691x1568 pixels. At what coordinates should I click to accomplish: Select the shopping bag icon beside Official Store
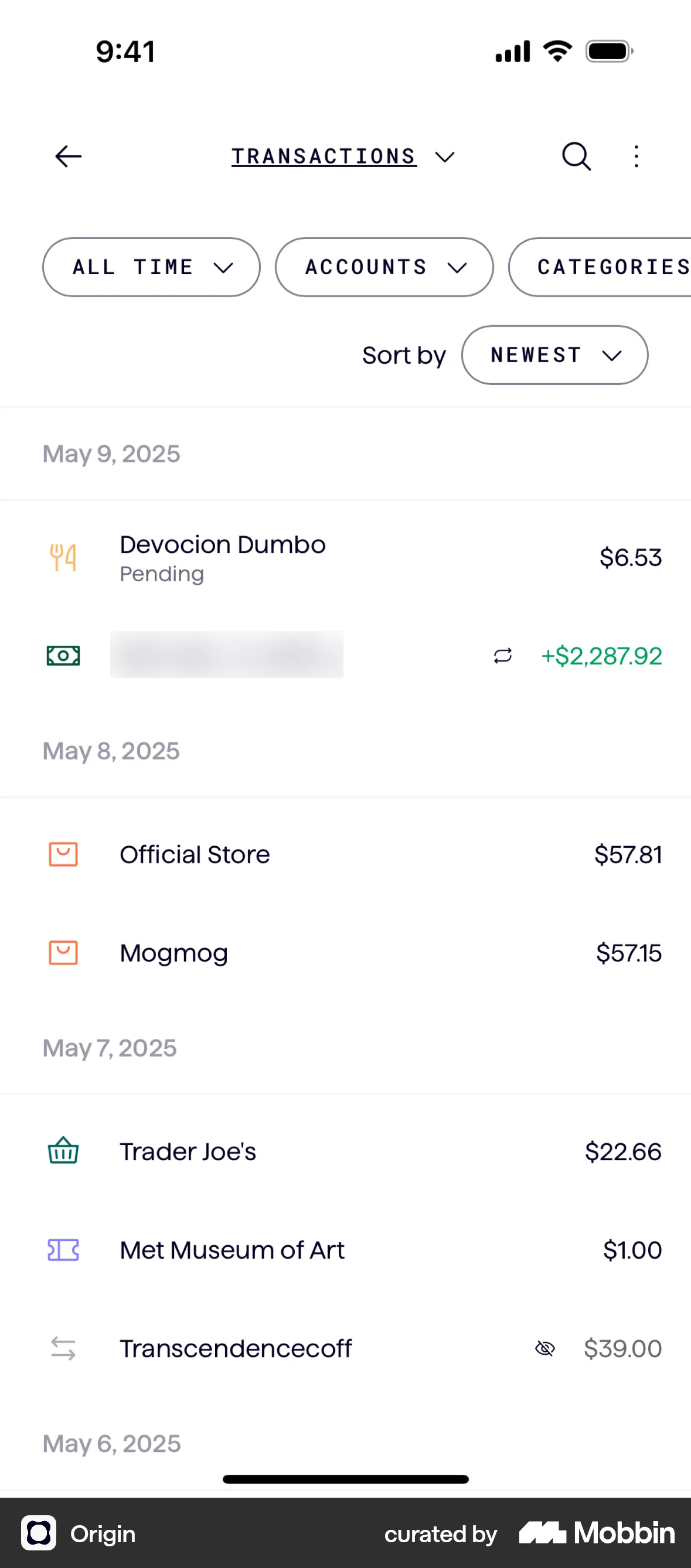coord(63,854)
